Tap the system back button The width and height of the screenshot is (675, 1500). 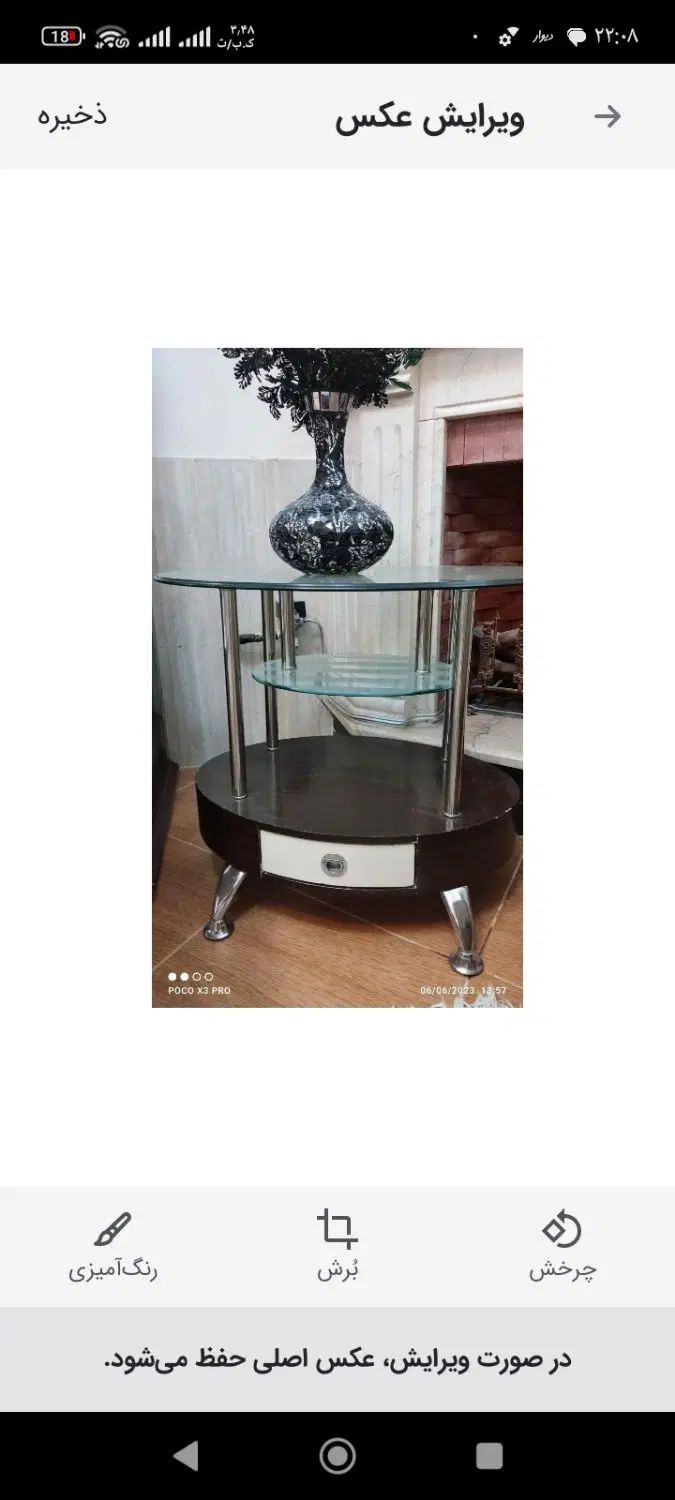tap(185, 1456)
